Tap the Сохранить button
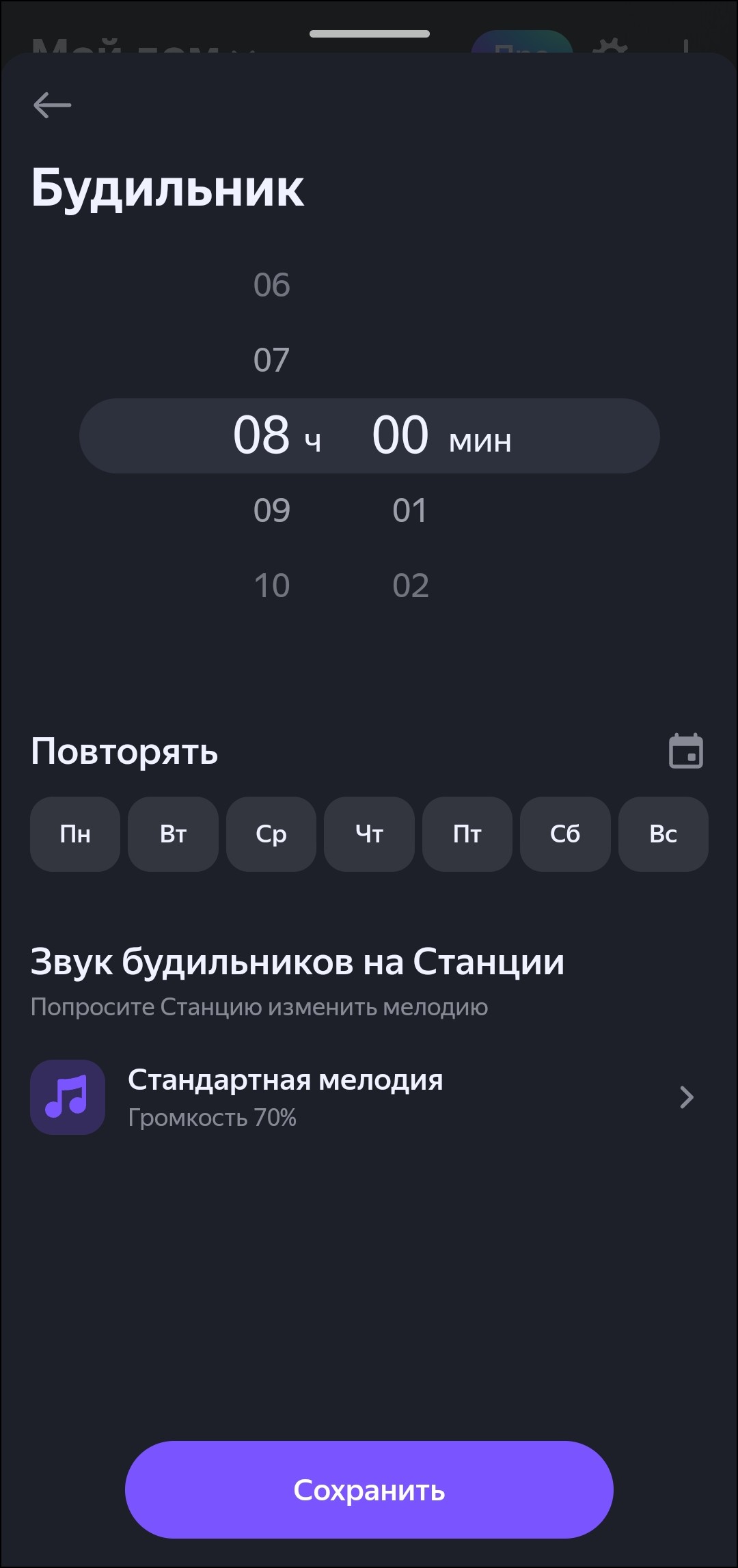738x1568 pixels. (x=369, y=1490)
